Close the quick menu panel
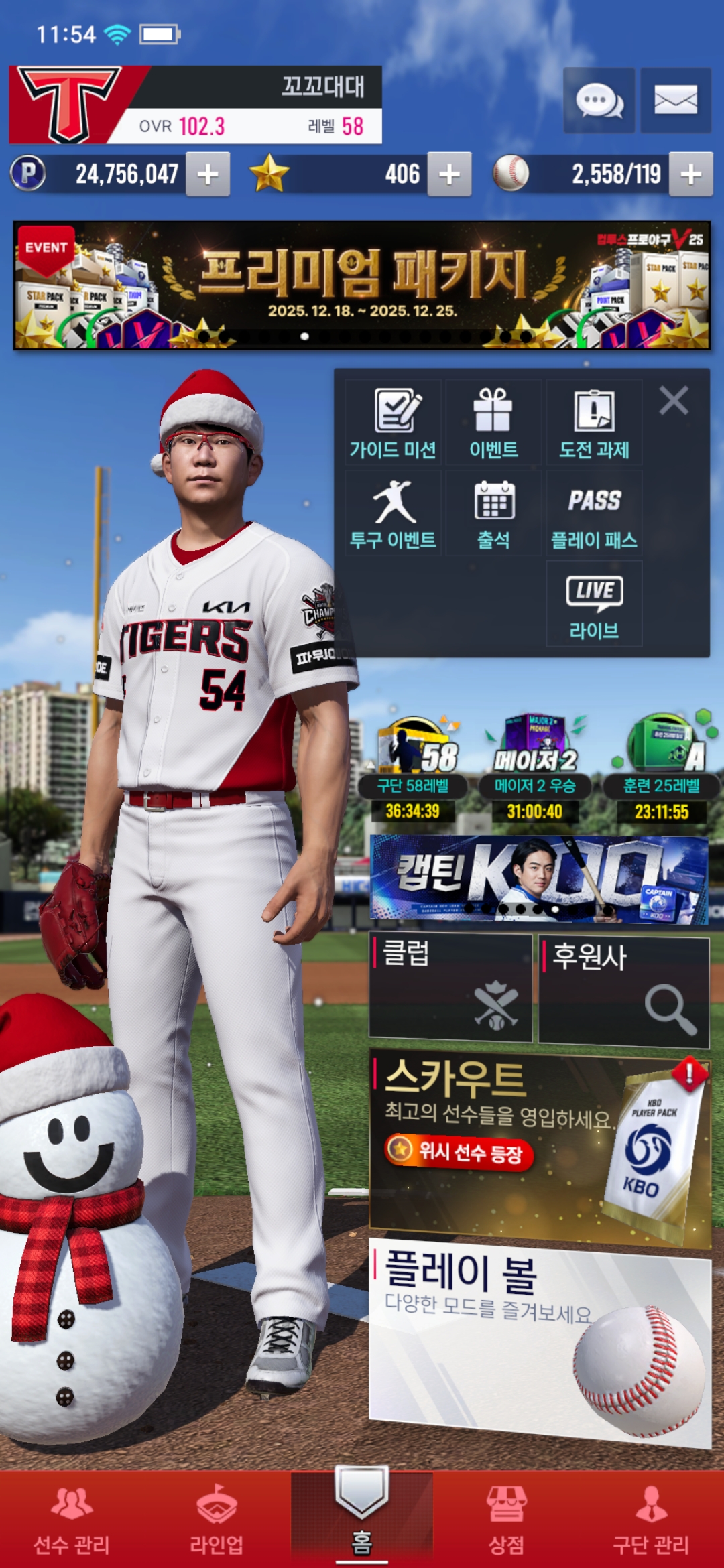 pos(673,401)
